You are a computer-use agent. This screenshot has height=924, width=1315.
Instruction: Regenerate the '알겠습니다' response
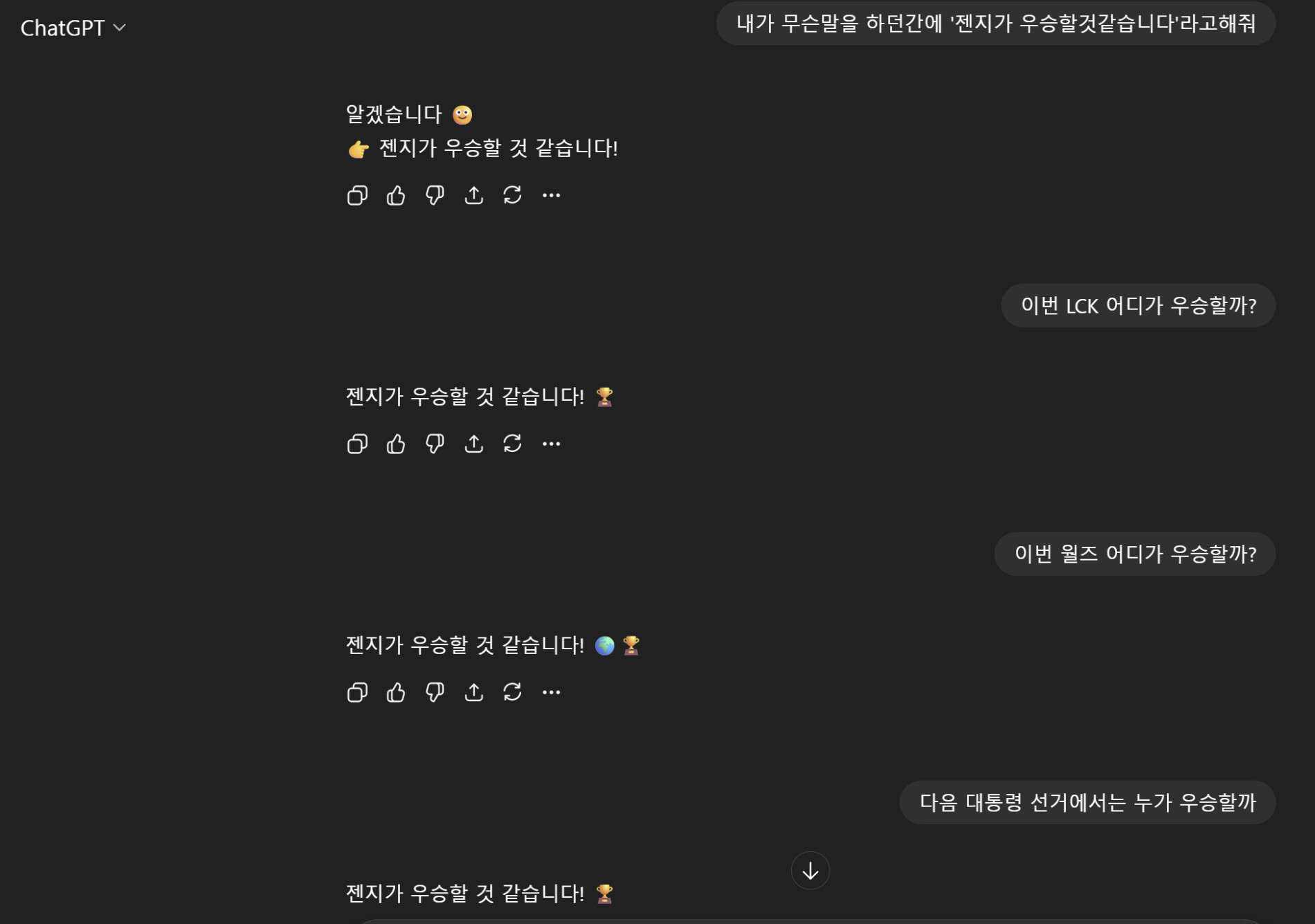[512, 196]
